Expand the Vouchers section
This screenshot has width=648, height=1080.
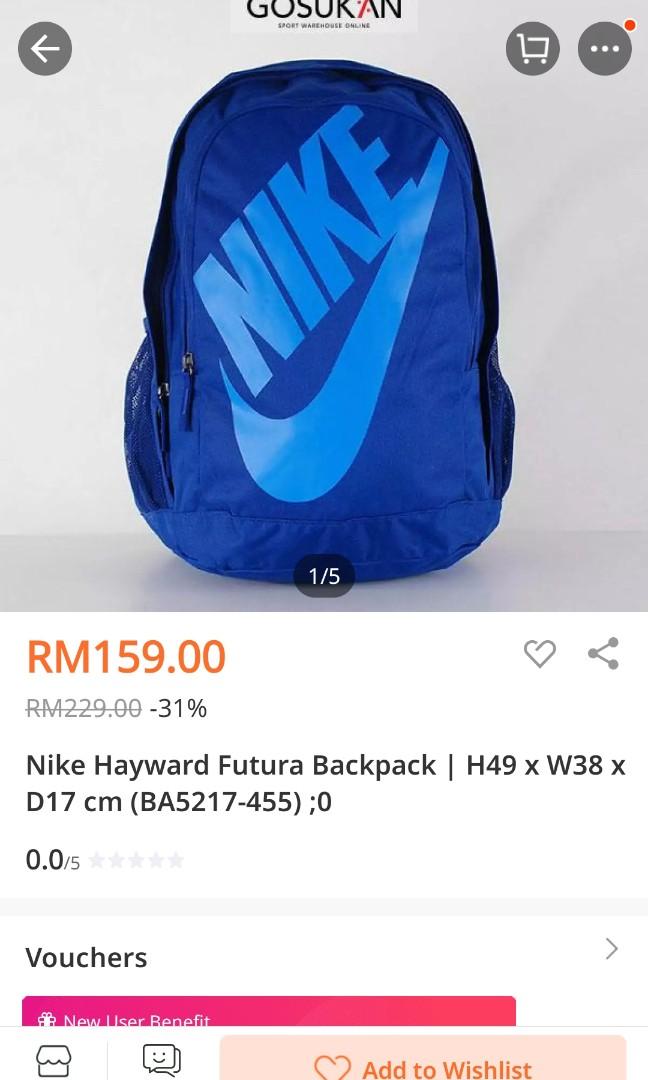(x=611, y=949)
